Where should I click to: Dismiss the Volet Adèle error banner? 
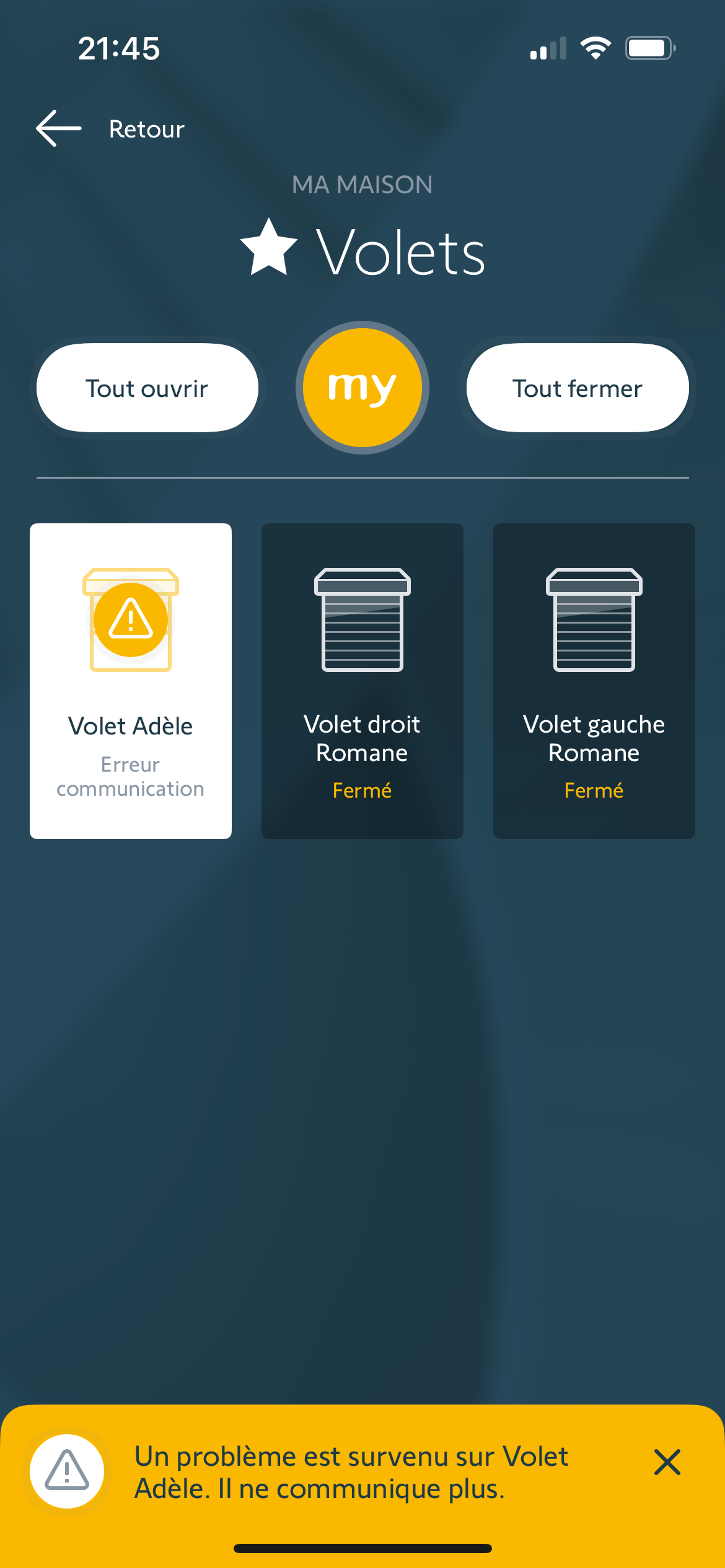tap(667, 1462)
